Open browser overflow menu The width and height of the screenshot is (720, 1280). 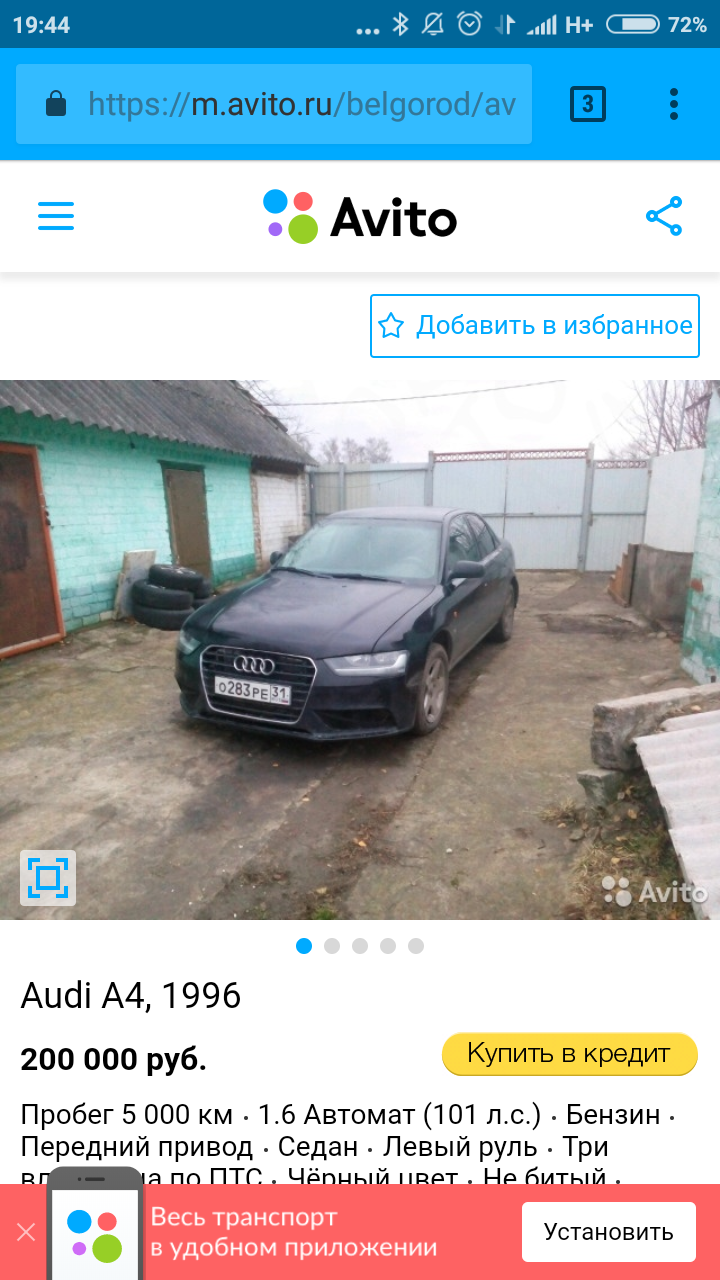(x=674, y=104)
